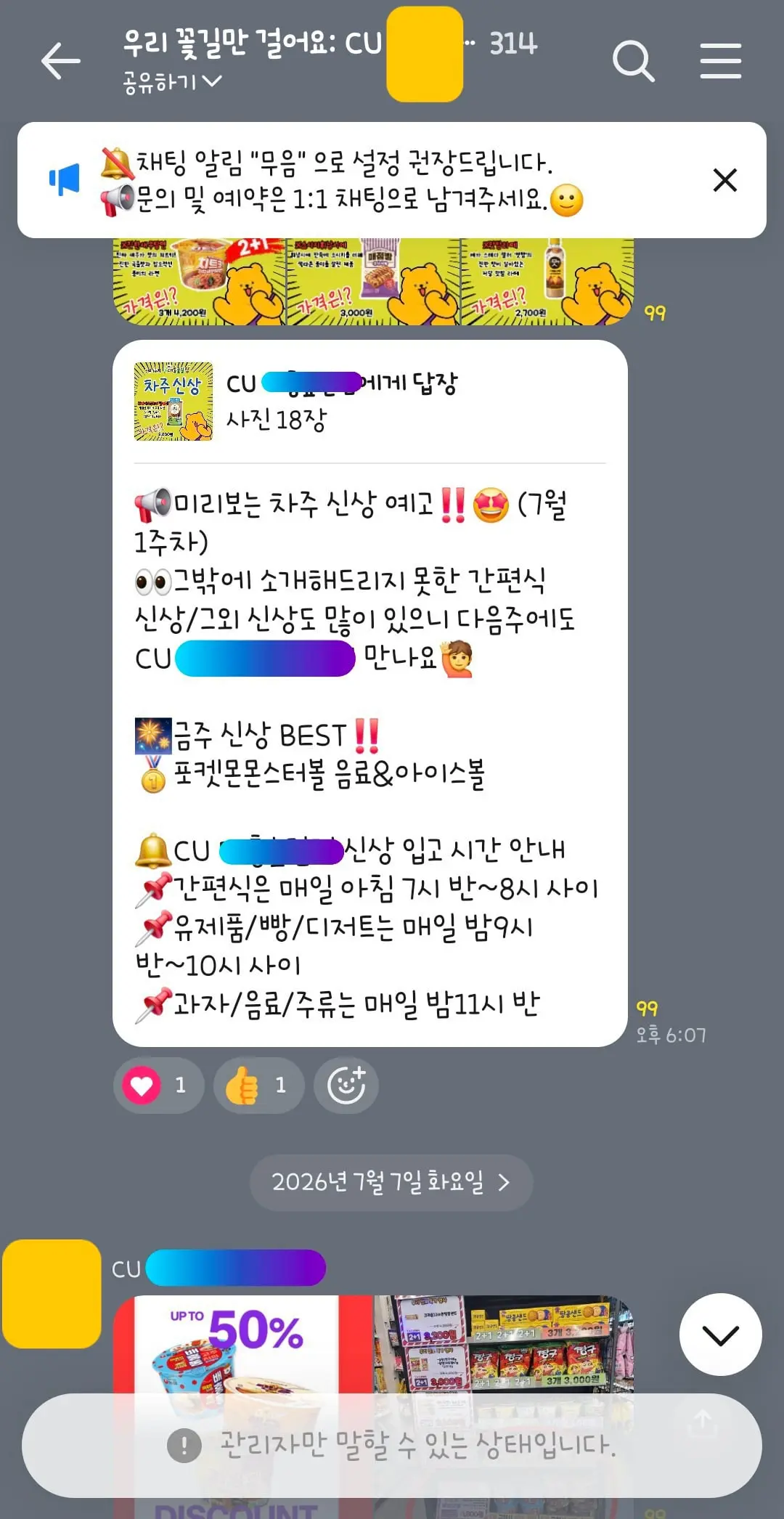Image resolution: width=784 pixels, height=1519 pixels.
Task: Expand the 공유하기 dropdown
Action: pos(172,82)
